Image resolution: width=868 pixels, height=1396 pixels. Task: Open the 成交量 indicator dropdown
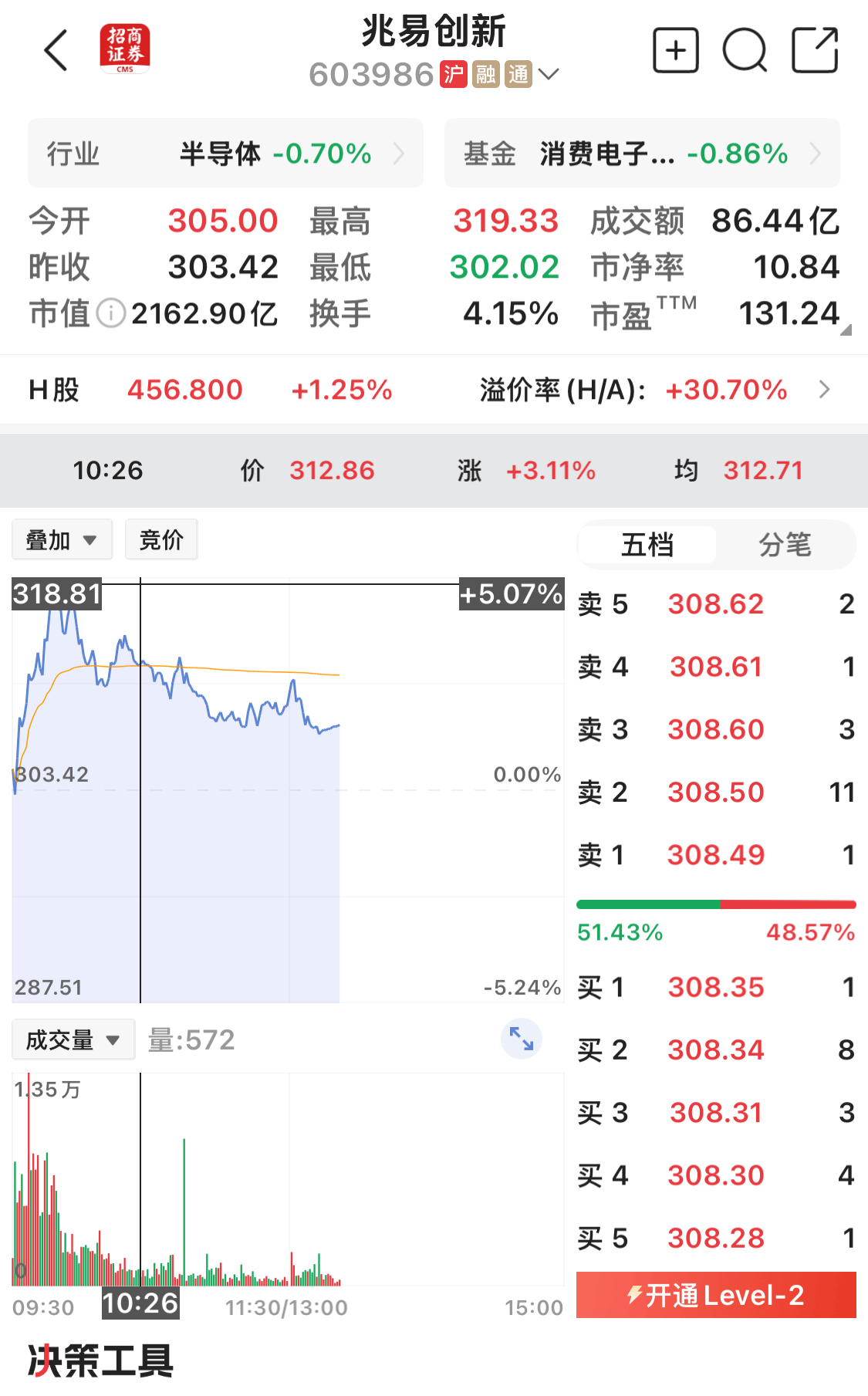pos(73,1039)
